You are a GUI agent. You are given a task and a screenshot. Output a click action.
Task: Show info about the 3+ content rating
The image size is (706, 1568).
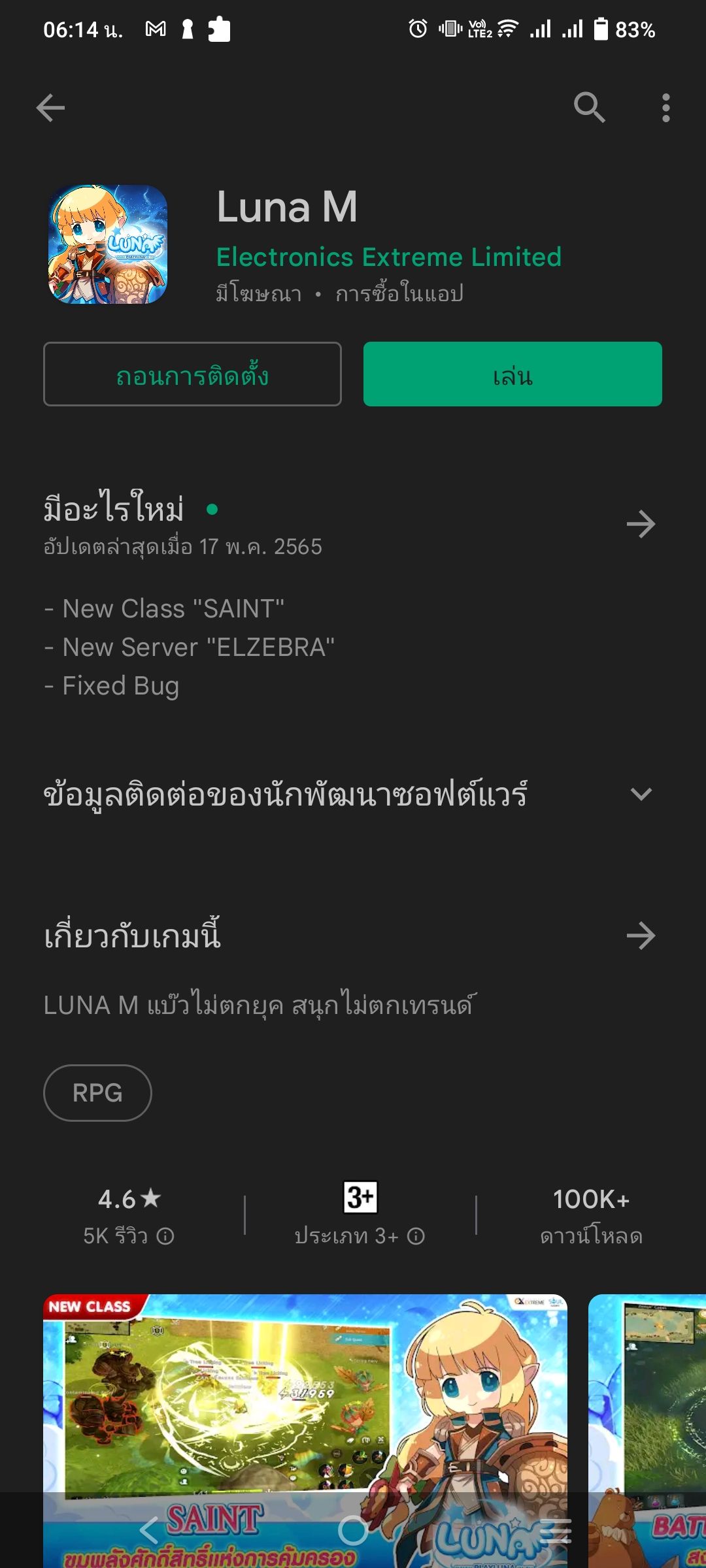[416, 1236]
